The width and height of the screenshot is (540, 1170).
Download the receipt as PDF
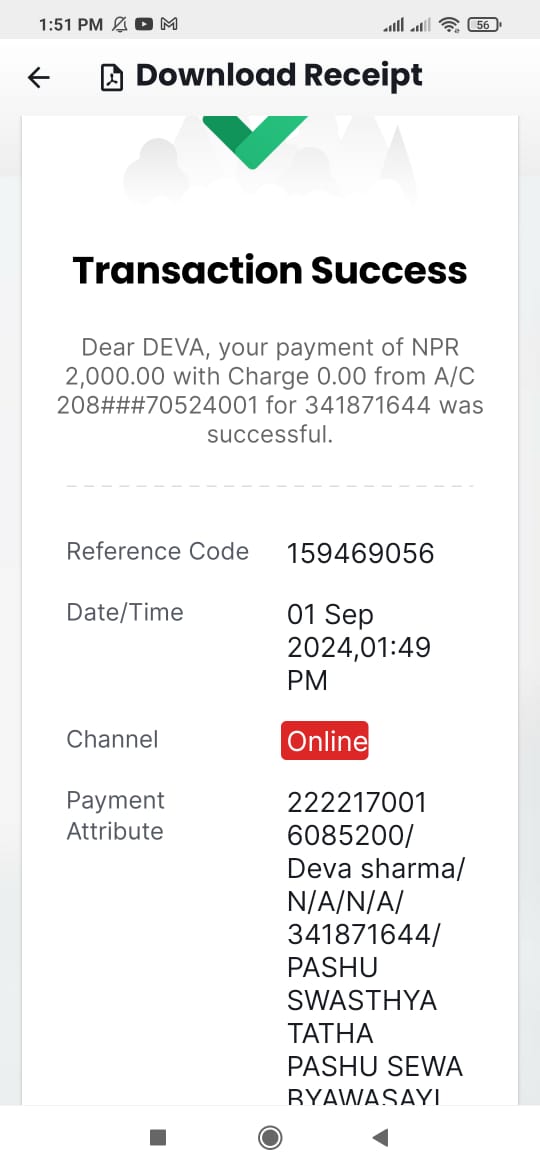pyautogui.click(x=262, y=76)
